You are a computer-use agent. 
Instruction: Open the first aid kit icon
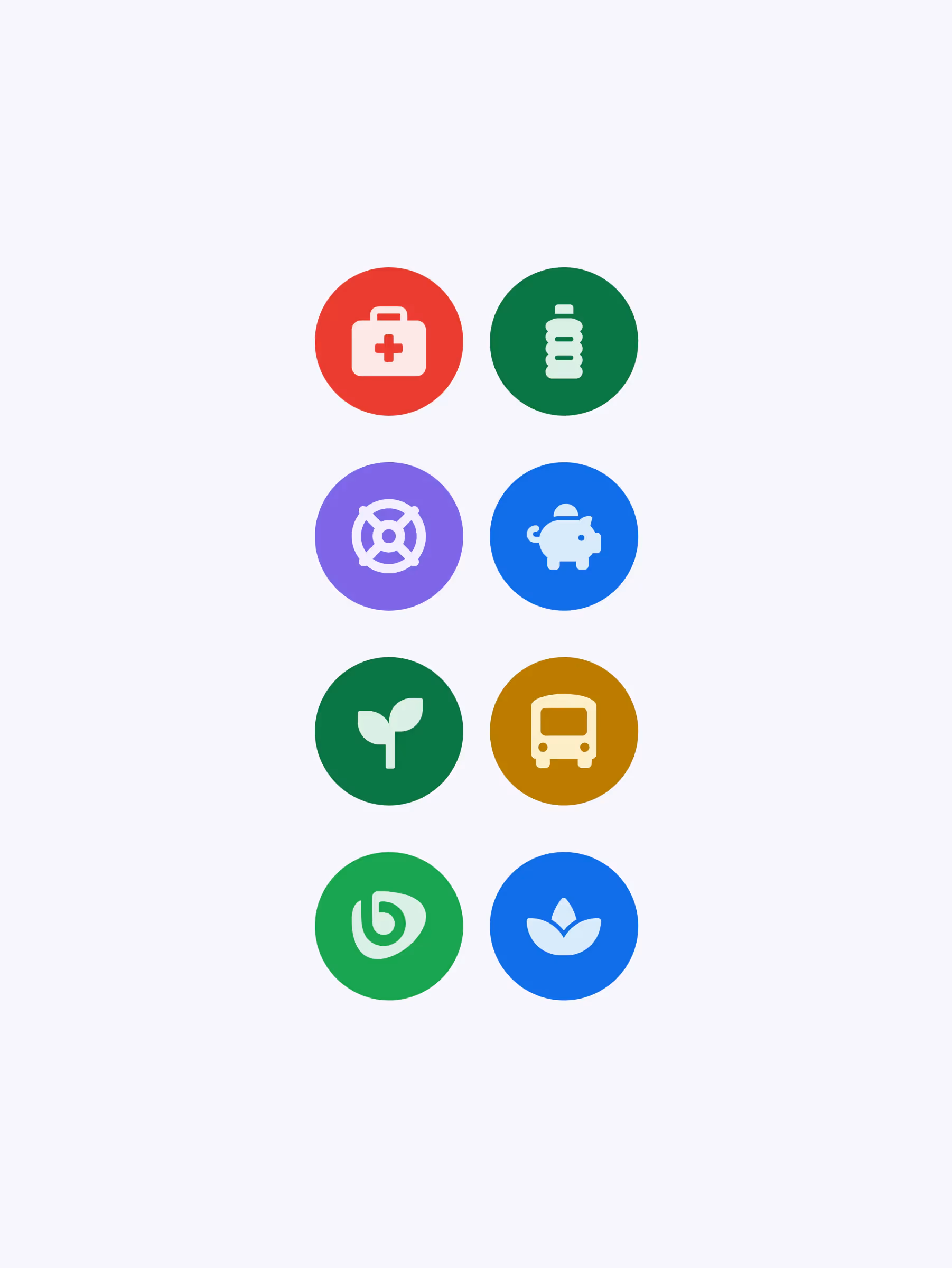pyautogui.click(x=389, y=342)
